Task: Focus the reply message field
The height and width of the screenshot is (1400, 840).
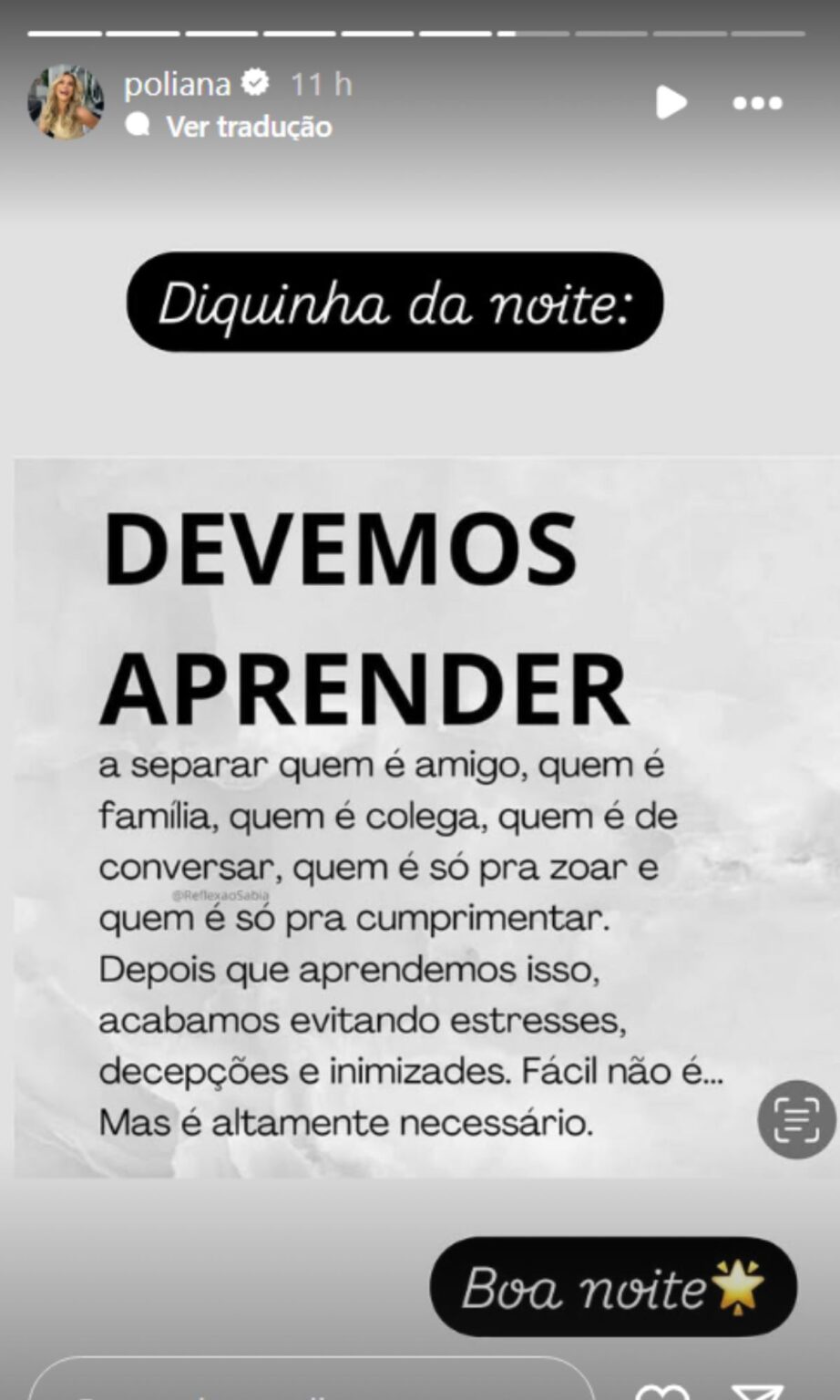Action: (x=310, y=1384)
